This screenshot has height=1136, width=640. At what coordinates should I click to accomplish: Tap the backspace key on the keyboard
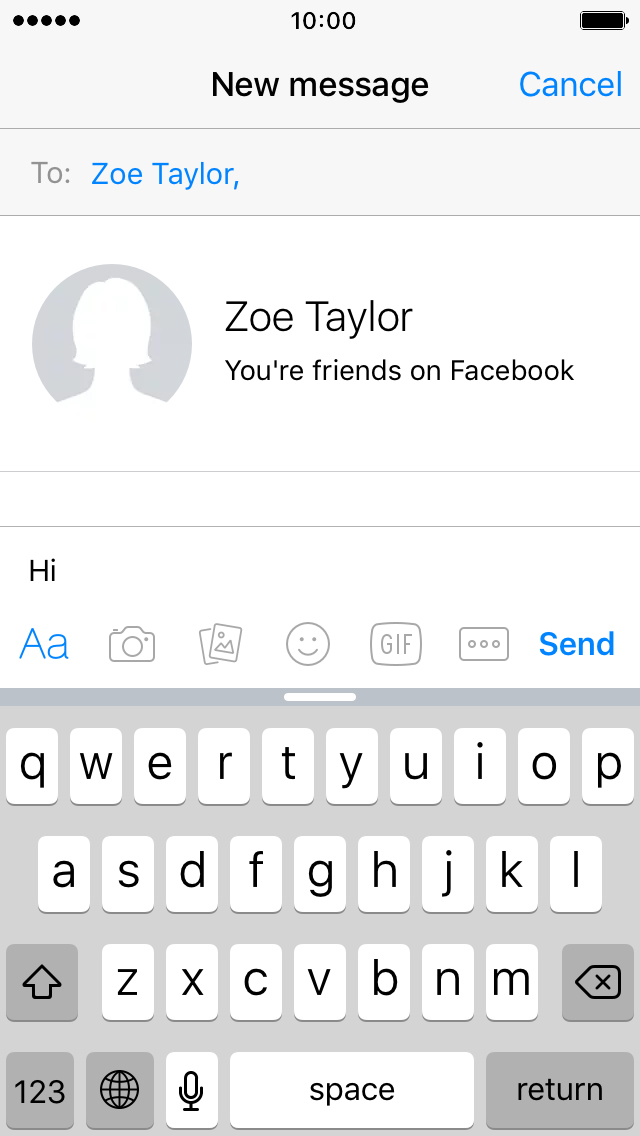pos(598,983)
